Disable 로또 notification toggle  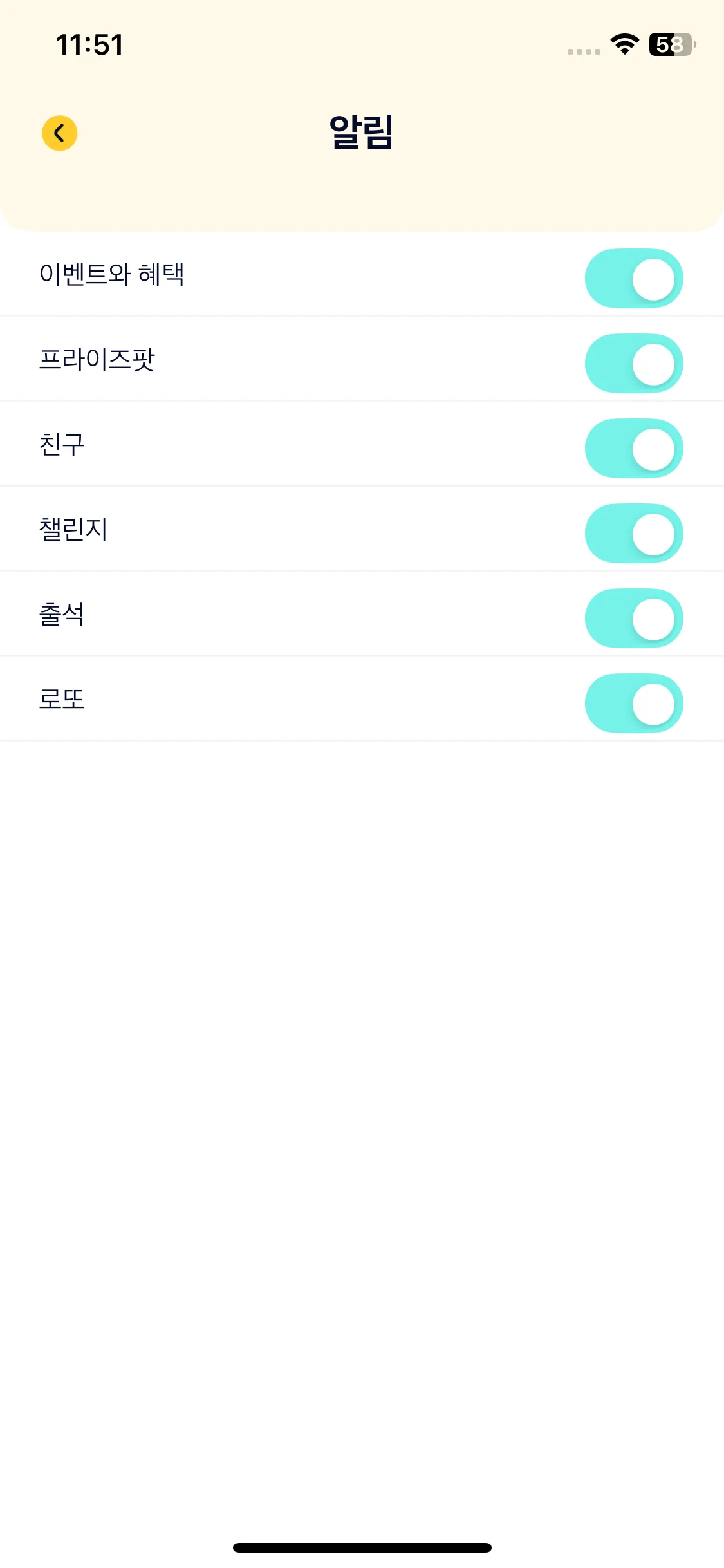(x=633, y=704)
